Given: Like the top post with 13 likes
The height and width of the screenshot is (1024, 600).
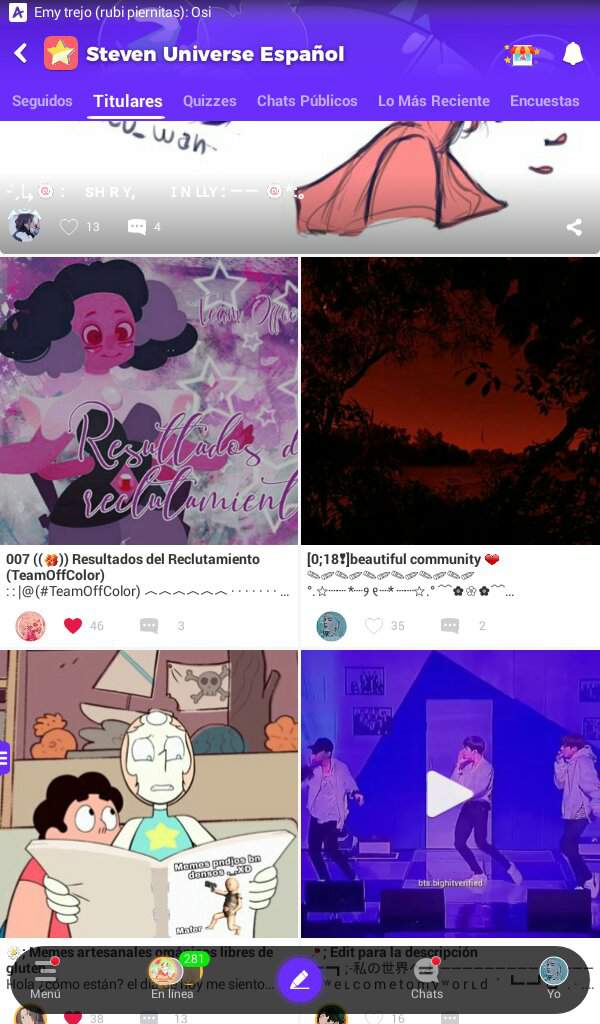Looking at the screenshot, I should click(69, 227).
